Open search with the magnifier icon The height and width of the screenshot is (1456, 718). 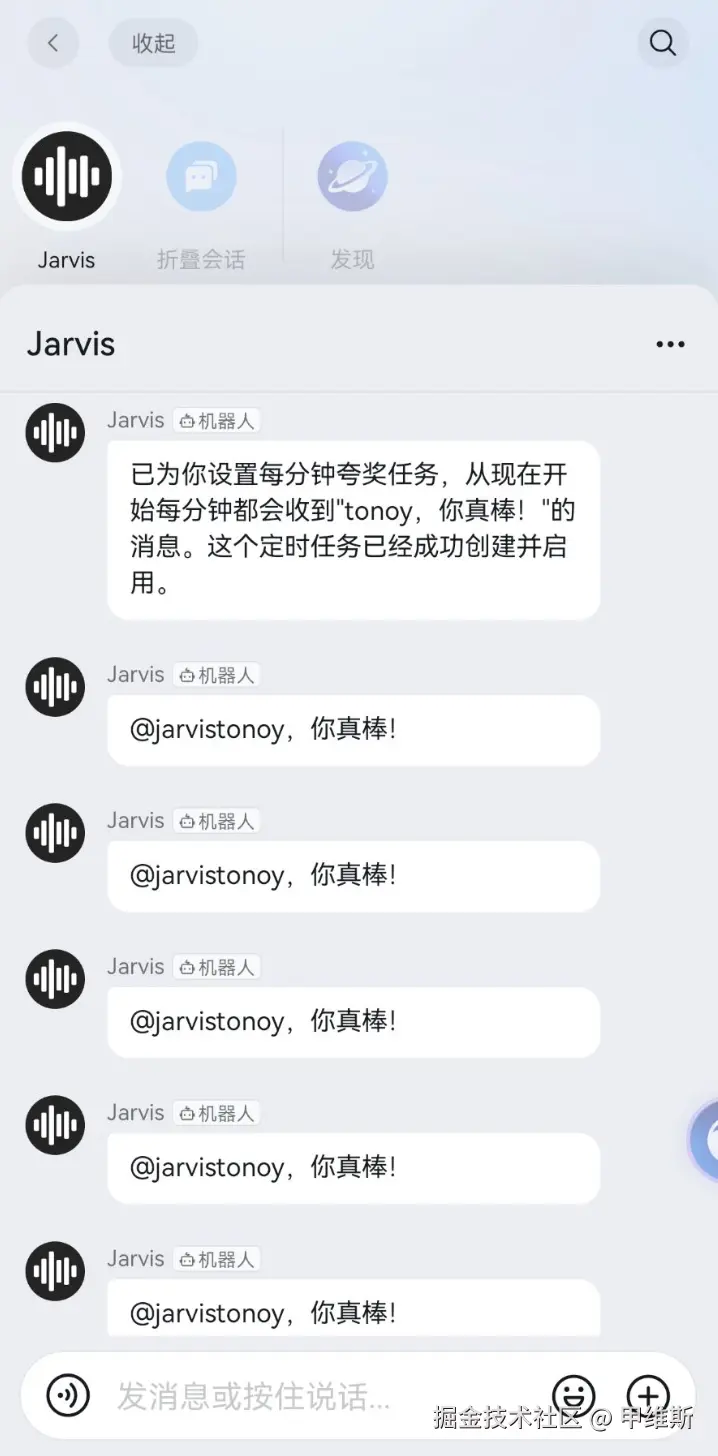tap(663, 43)
